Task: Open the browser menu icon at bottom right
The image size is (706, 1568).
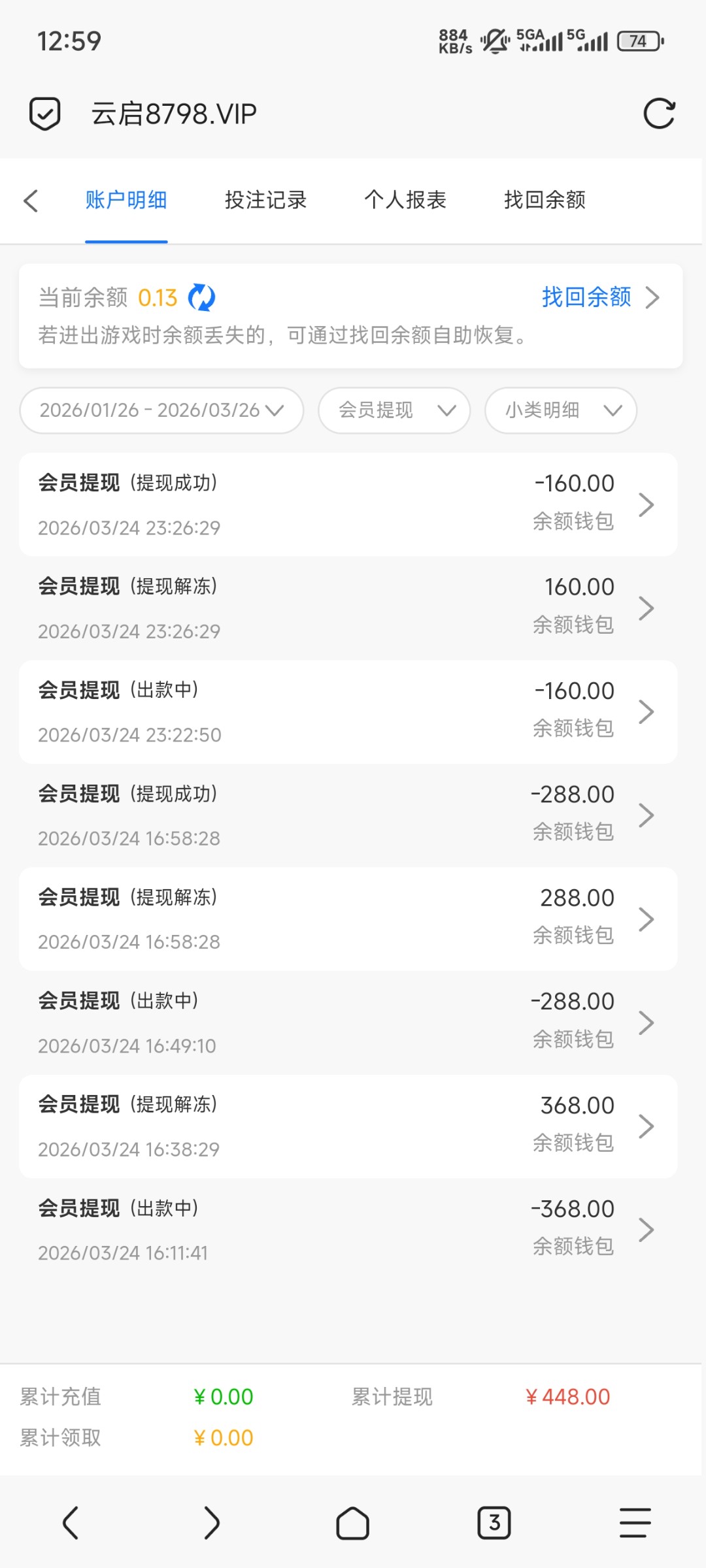Action: point(635,1522)
